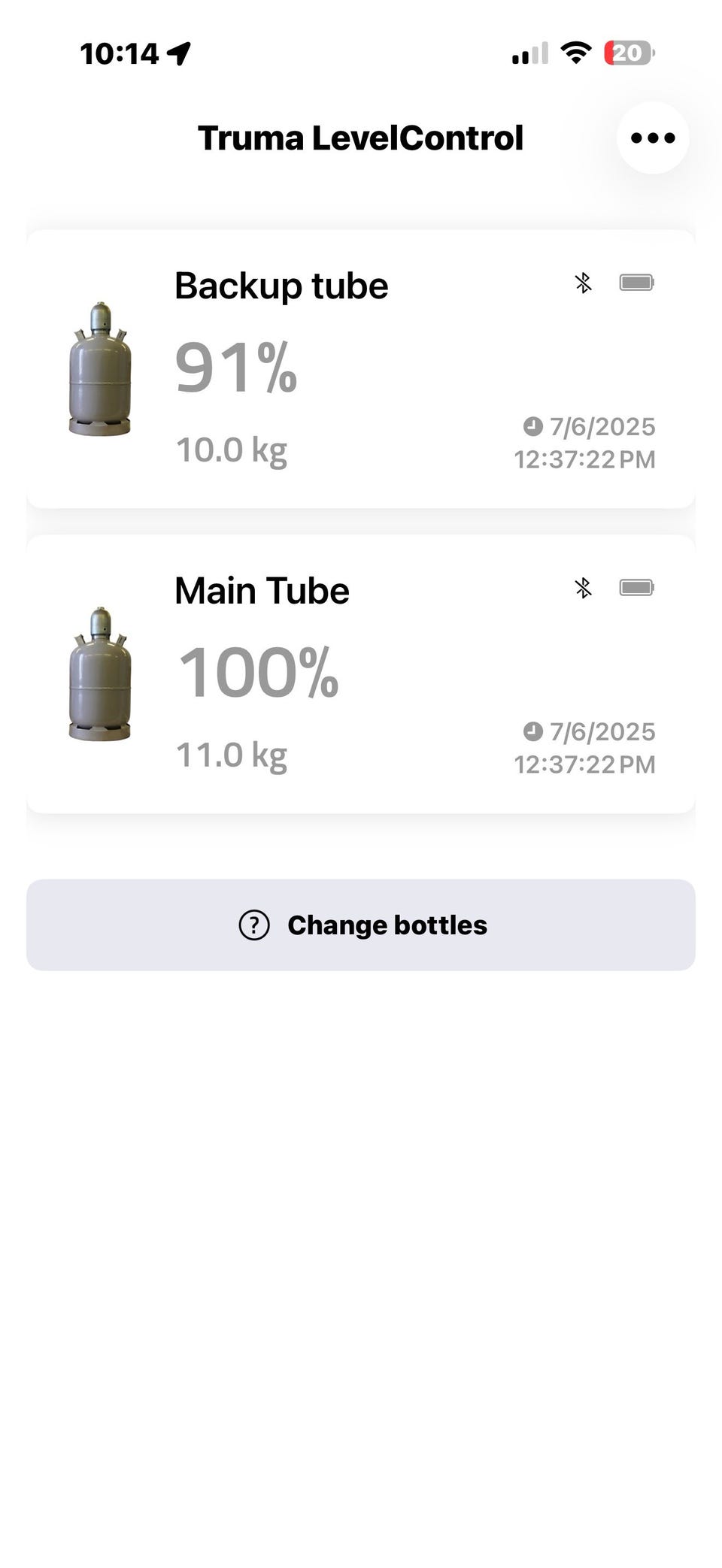Tap the Change bottles button

361,925
